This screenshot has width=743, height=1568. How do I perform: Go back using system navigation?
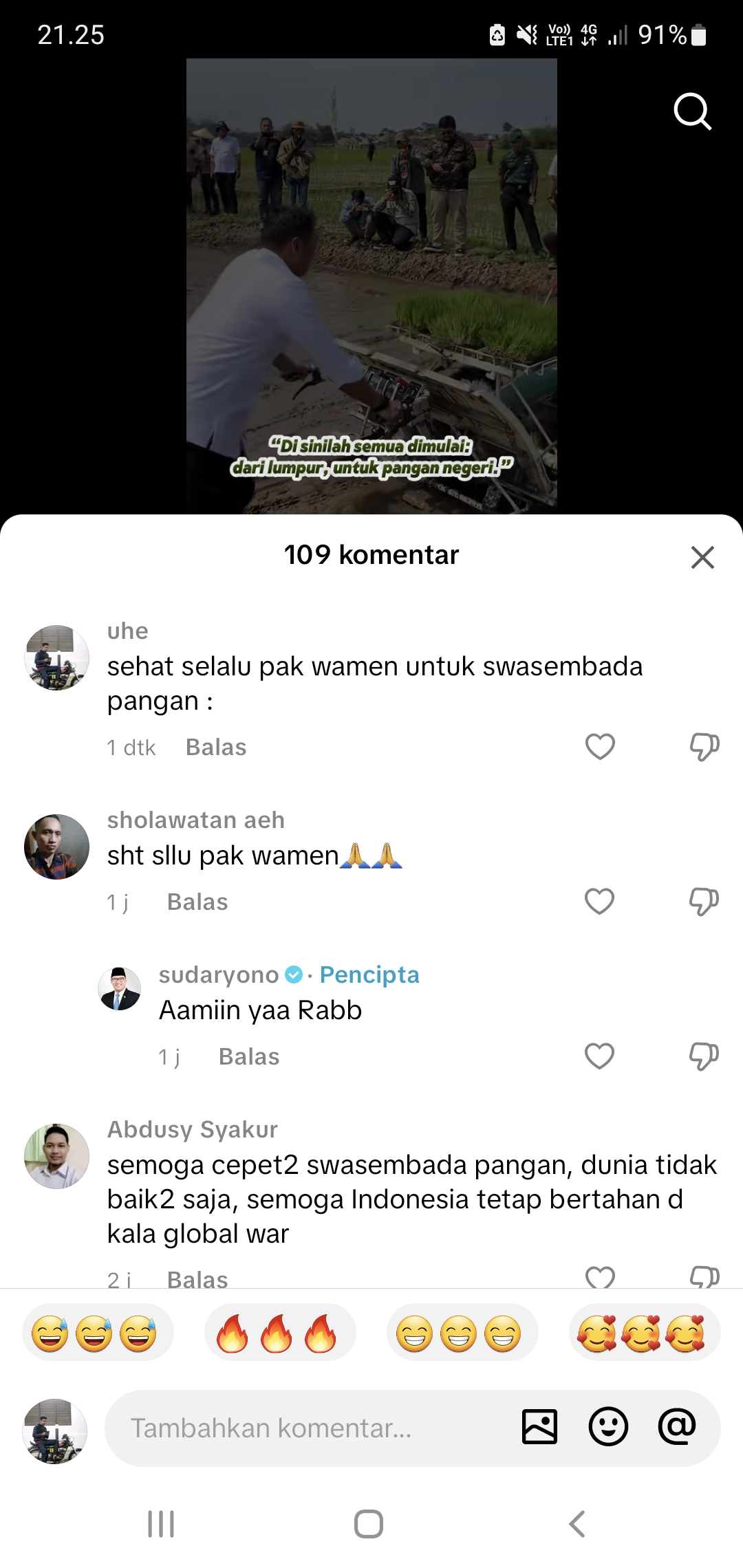[x=577, y=1524]
